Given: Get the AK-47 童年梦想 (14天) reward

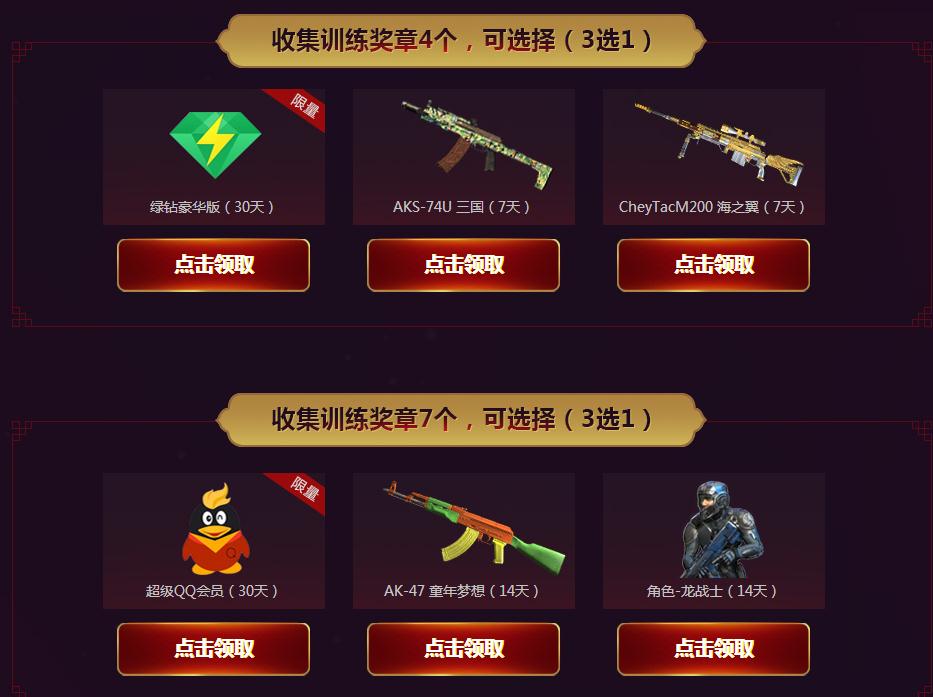Looking at the screenshot, I should (463, 649).
